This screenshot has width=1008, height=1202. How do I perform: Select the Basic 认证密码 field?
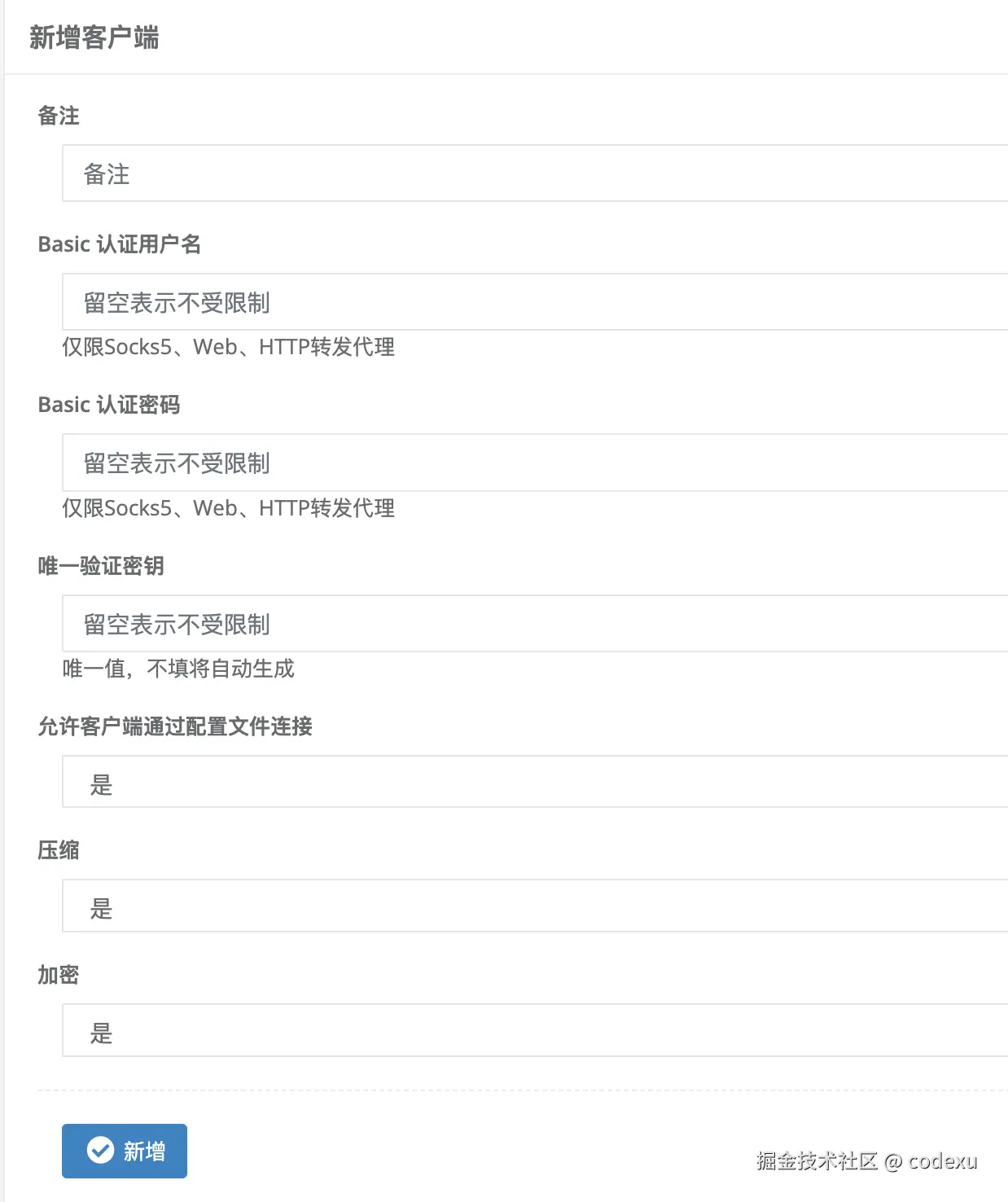pos(534,463)
